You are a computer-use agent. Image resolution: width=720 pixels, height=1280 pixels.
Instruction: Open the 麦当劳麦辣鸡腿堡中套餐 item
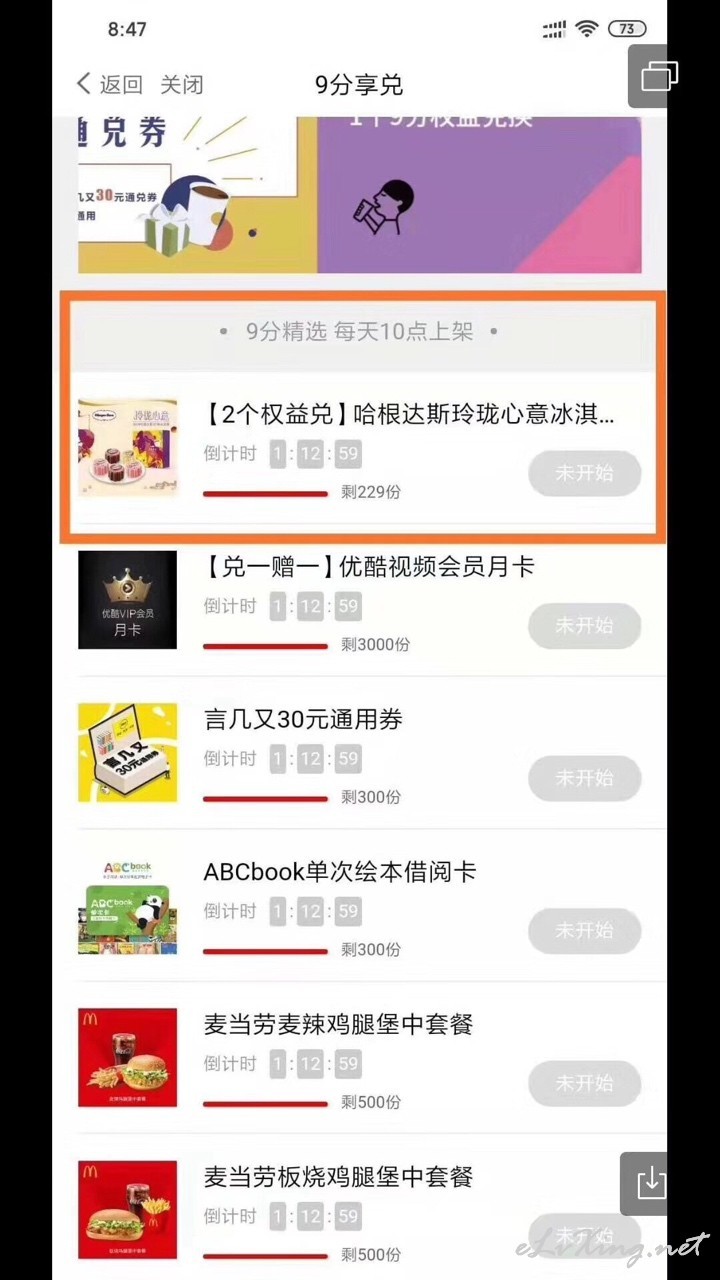point(359,1058)
